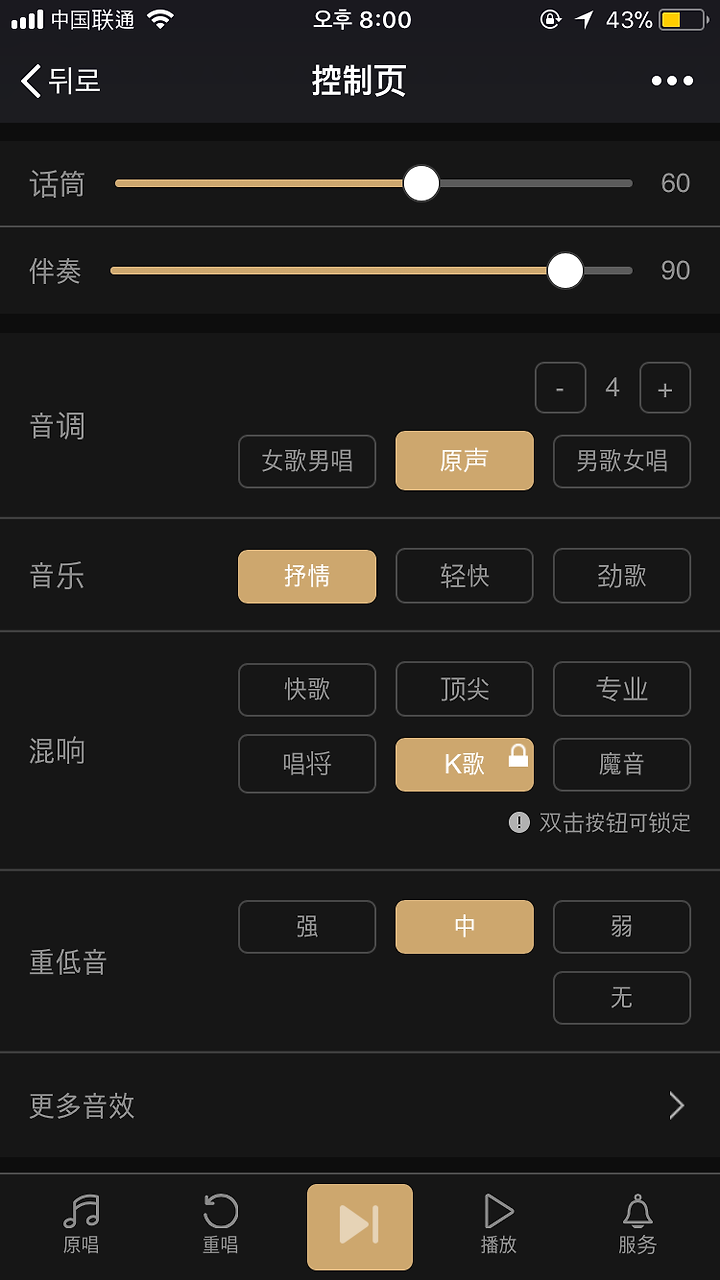Open the 服务 bell tab
The height and width of the screenshot is (1280, 720).
pos(638,1224)
